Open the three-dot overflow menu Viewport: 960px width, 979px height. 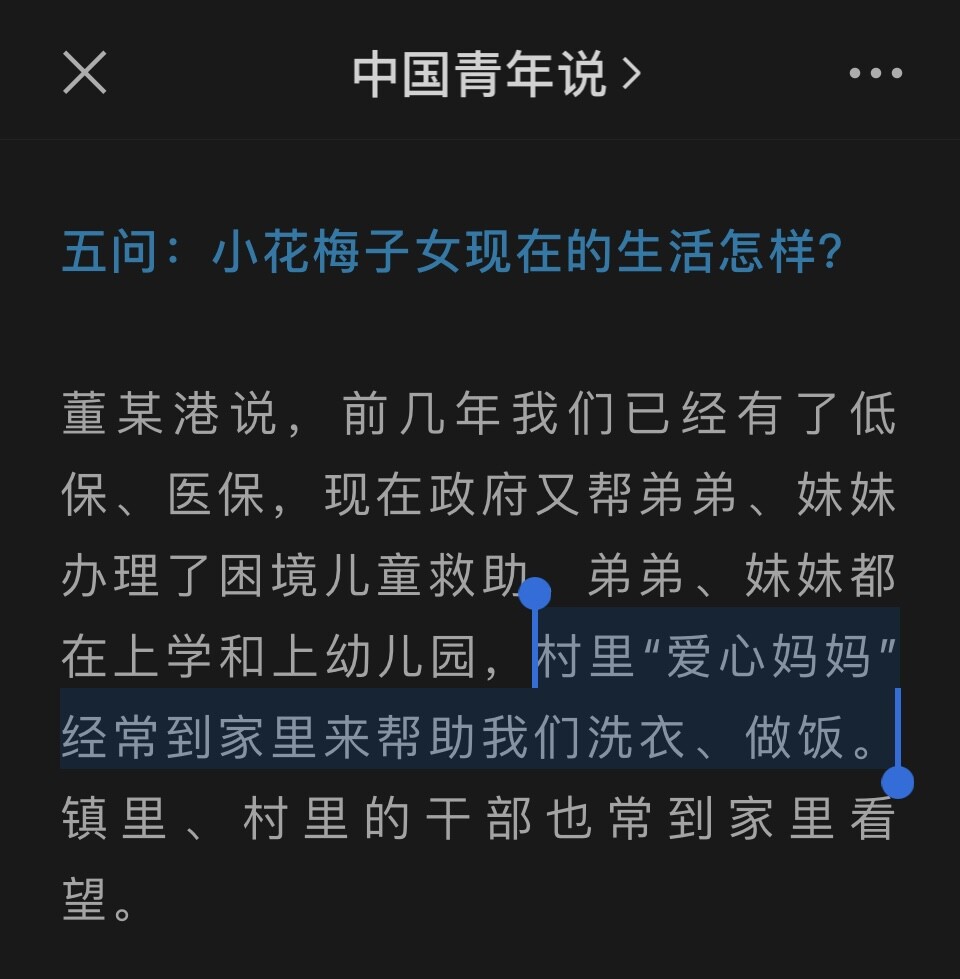(875, 73)
